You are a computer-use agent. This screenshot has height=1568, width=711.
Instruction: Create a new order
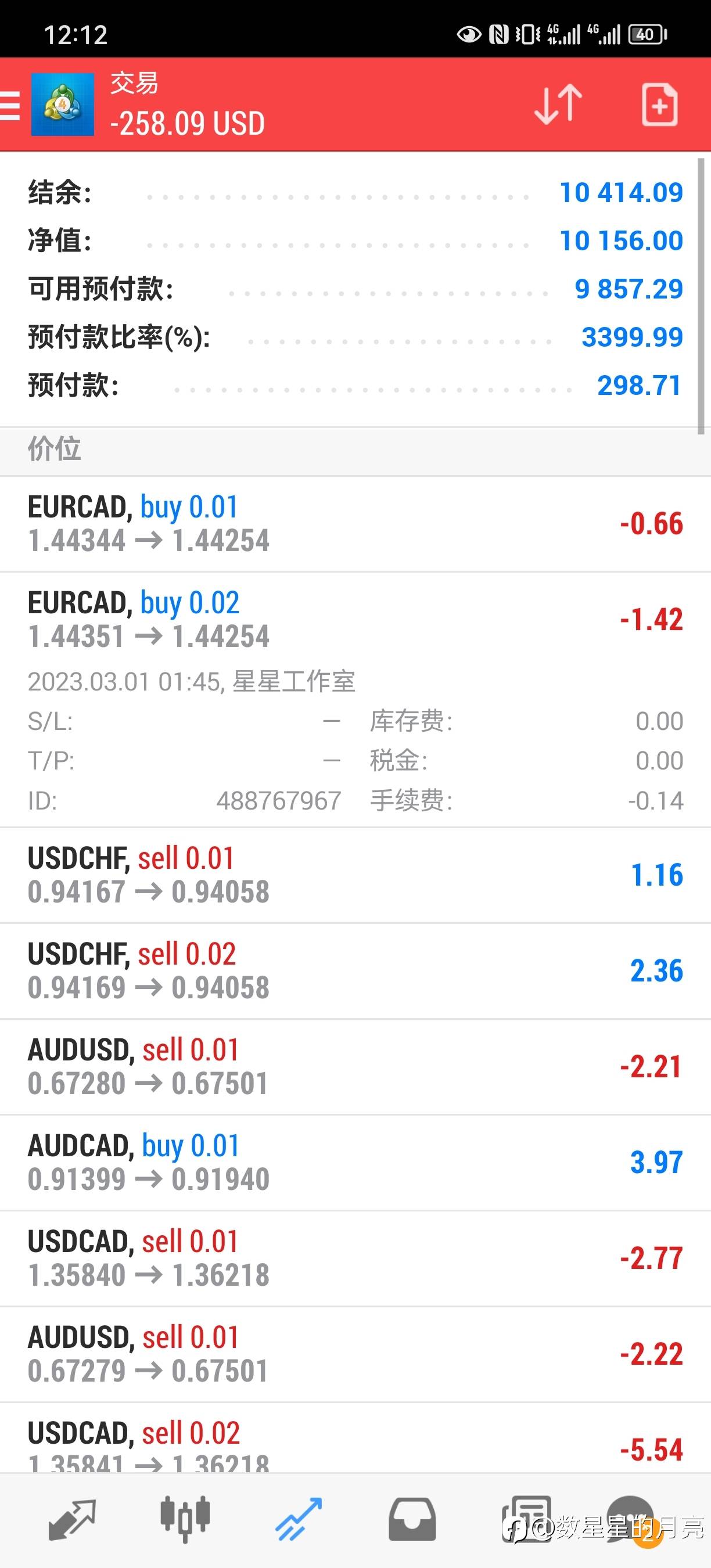[659, 105]
